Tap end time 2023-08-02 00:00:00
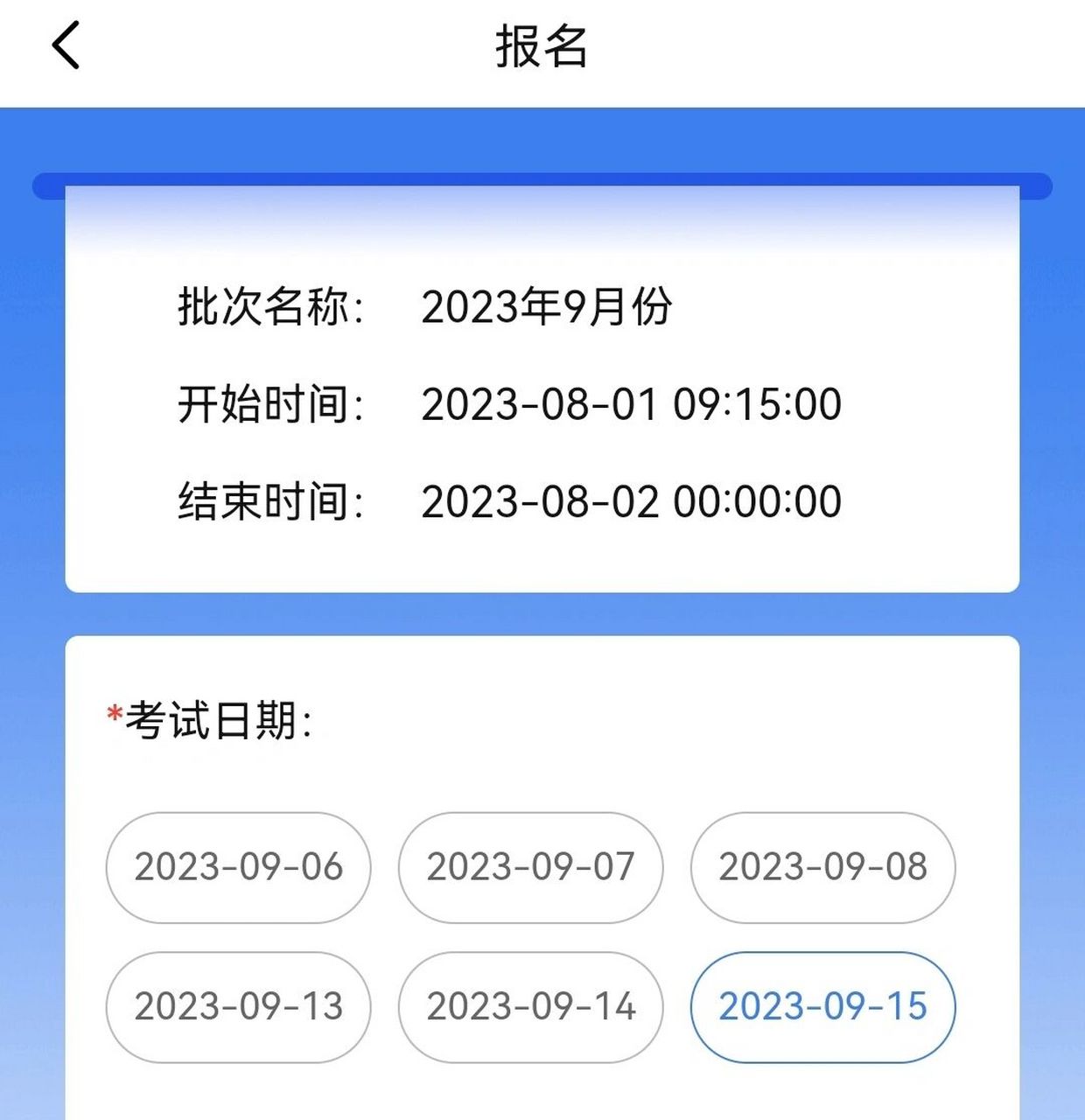 (x=632, y=500)
